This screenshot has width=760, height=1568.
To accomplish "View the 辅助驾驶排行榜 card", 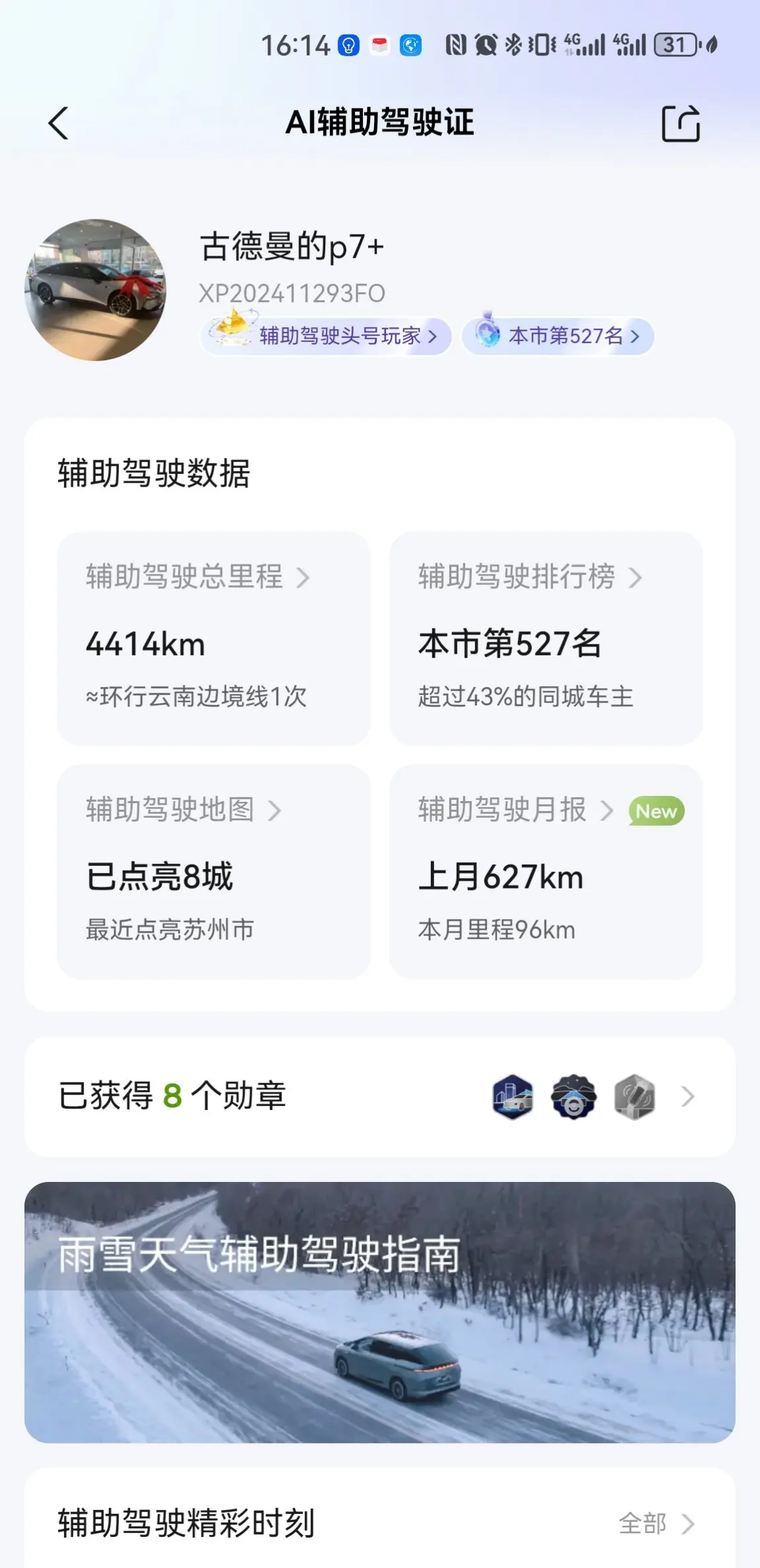I will (x=545, y=638).
